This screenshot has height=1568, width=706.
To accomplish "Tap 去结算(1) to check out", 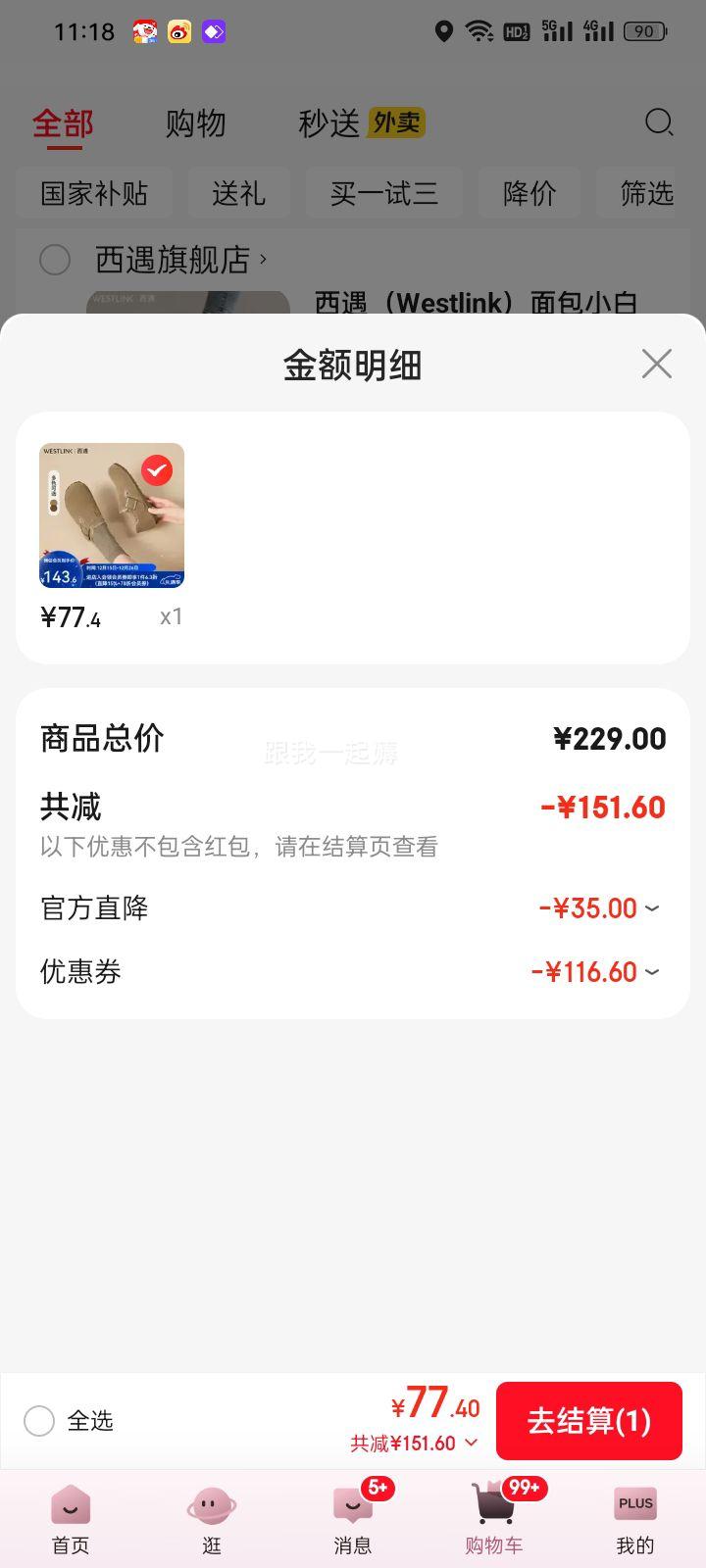I will 588,1421.
